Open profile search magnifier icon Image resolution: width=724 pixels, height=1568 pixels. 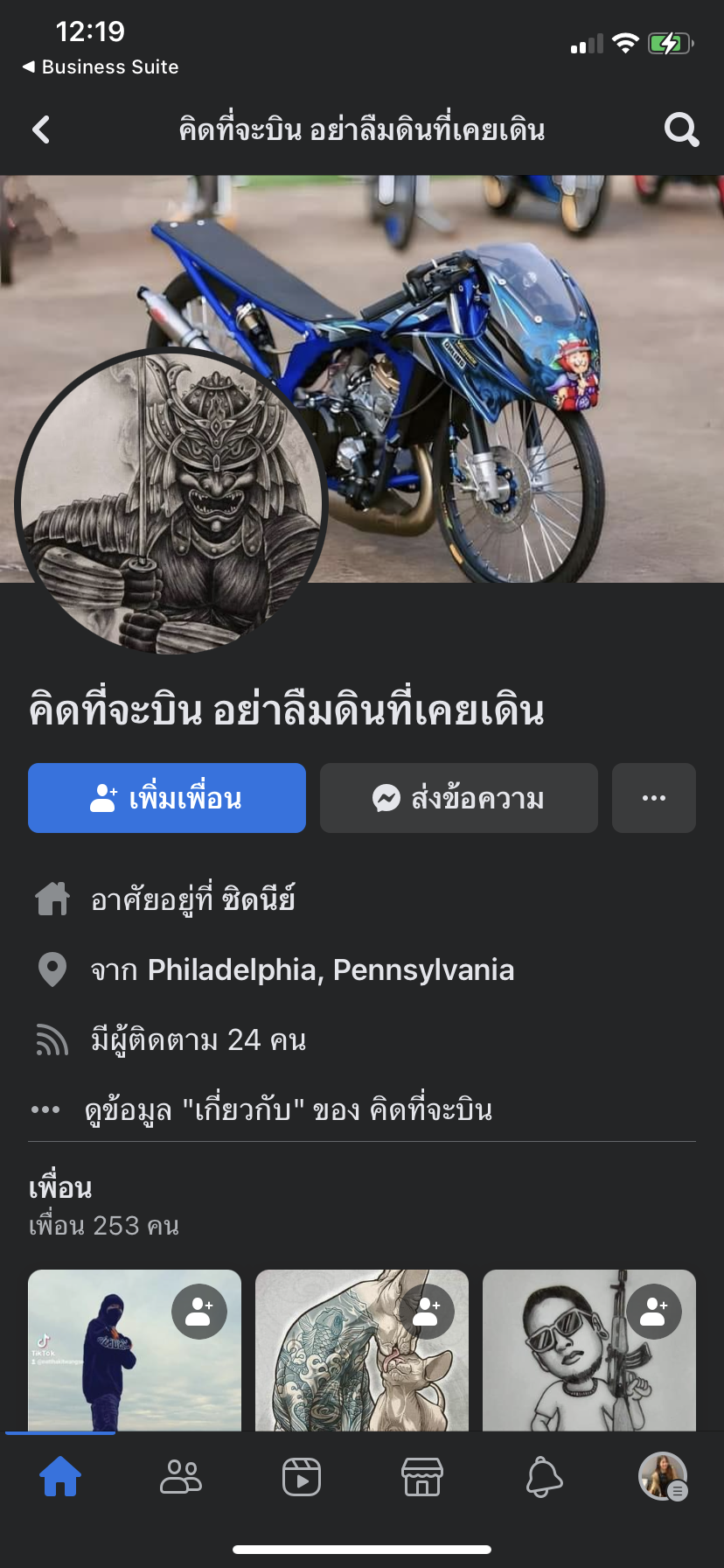pyautogui.click(x=681, y=130)
